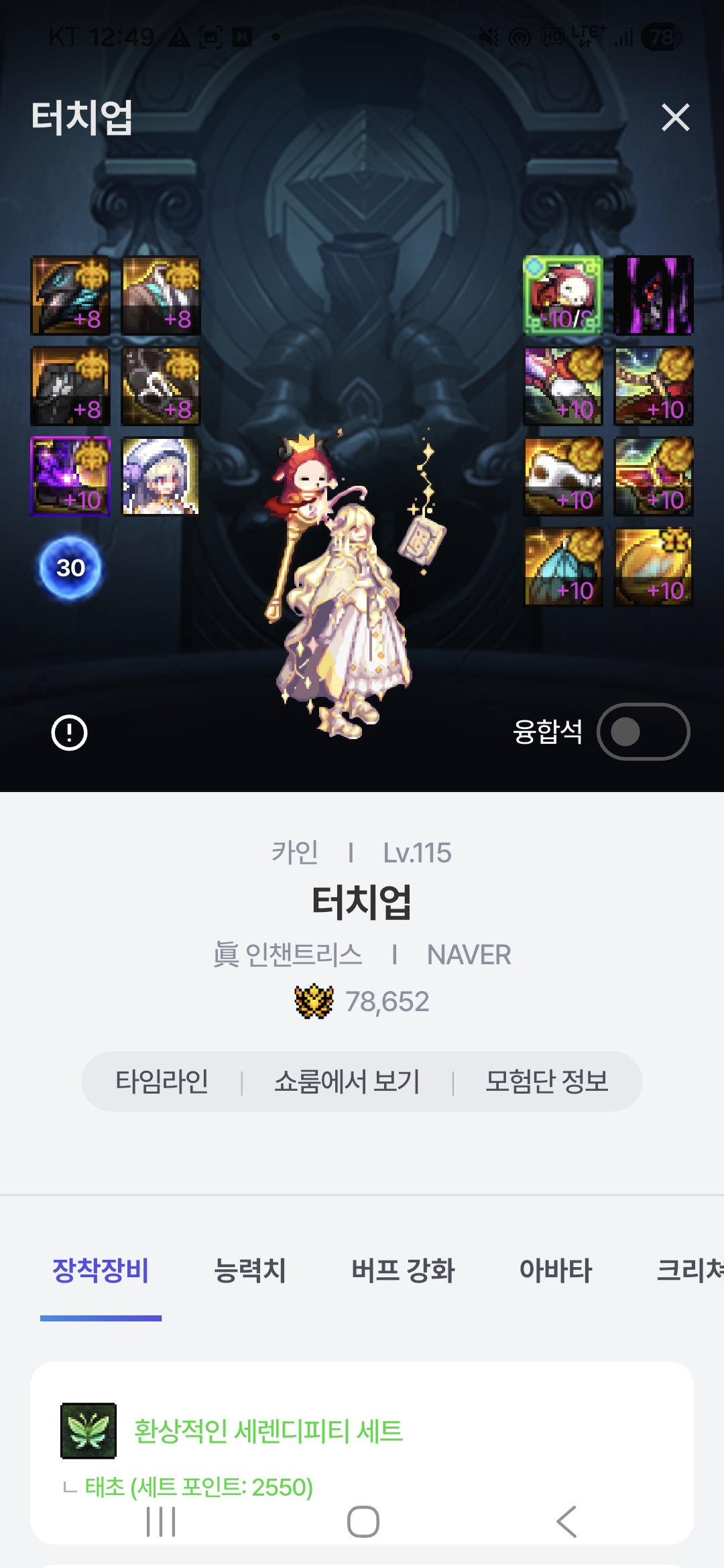Viewport: 724px width, 1568px height.
Task: Toggle the 융합석 switch
Action: (642, 732)
